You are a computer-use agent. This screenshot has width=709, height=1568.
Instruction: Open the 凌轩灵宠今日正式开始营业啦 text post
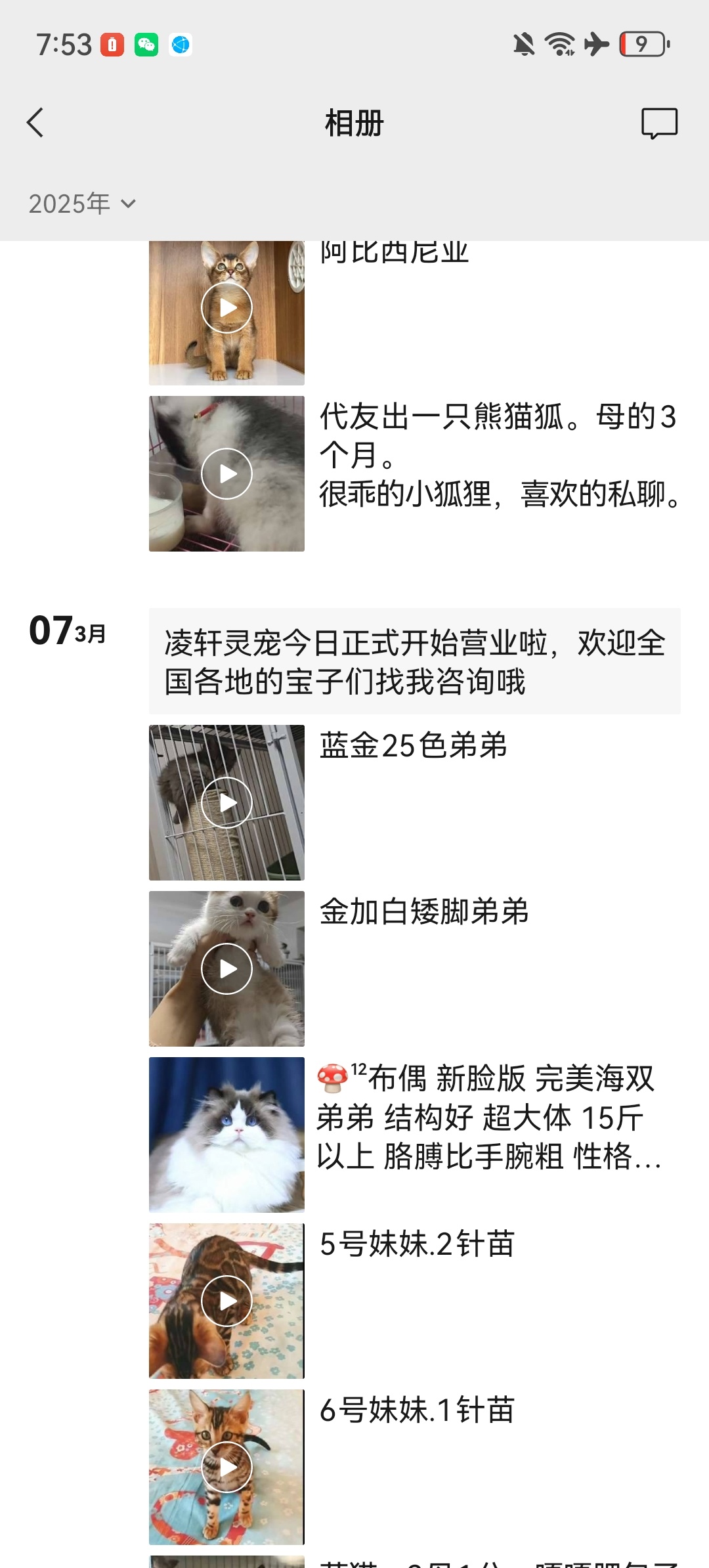click(x=415, y=661)
